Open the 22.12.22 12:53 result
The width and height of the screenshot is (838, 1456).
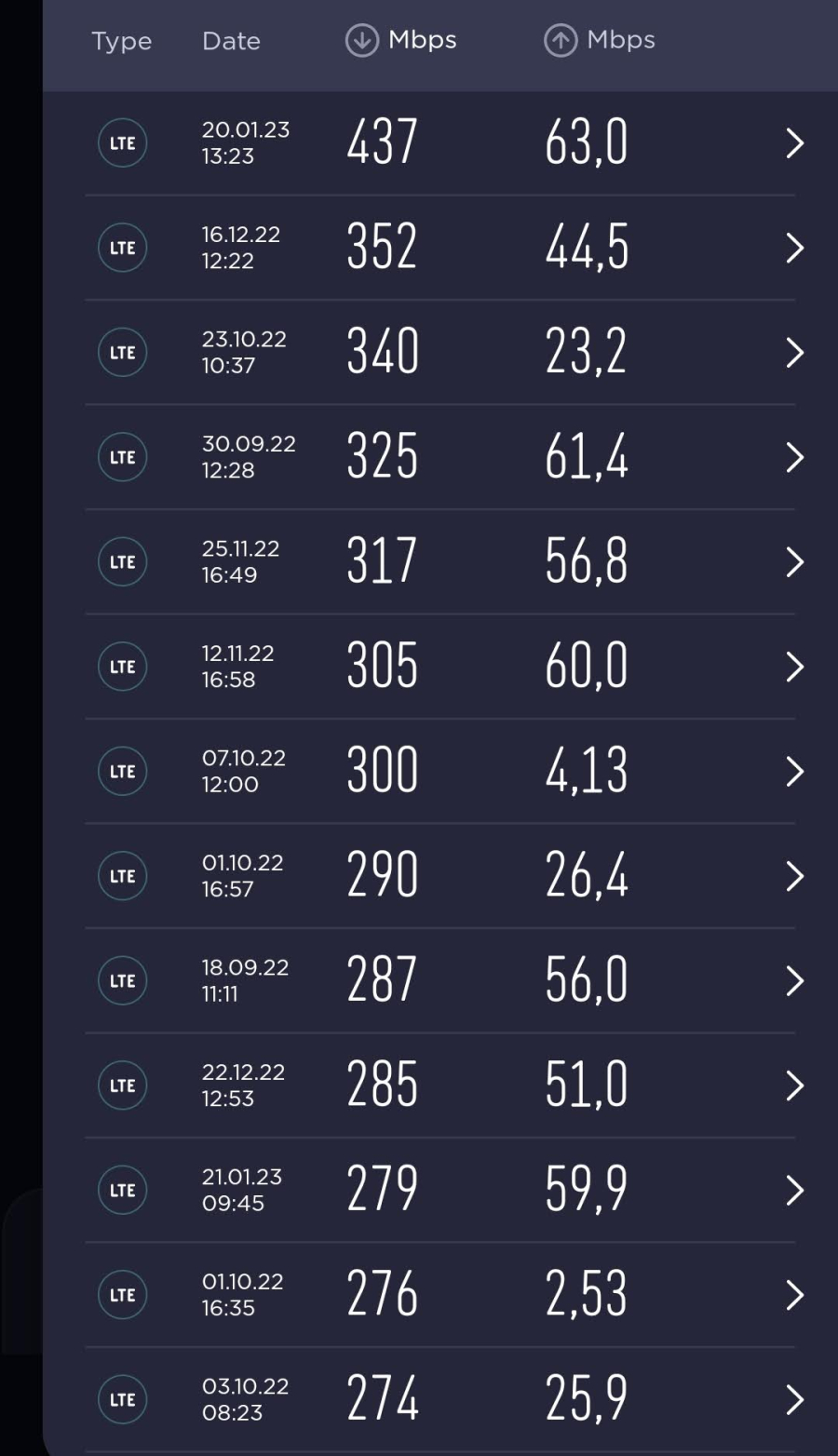click(440, 1085)
